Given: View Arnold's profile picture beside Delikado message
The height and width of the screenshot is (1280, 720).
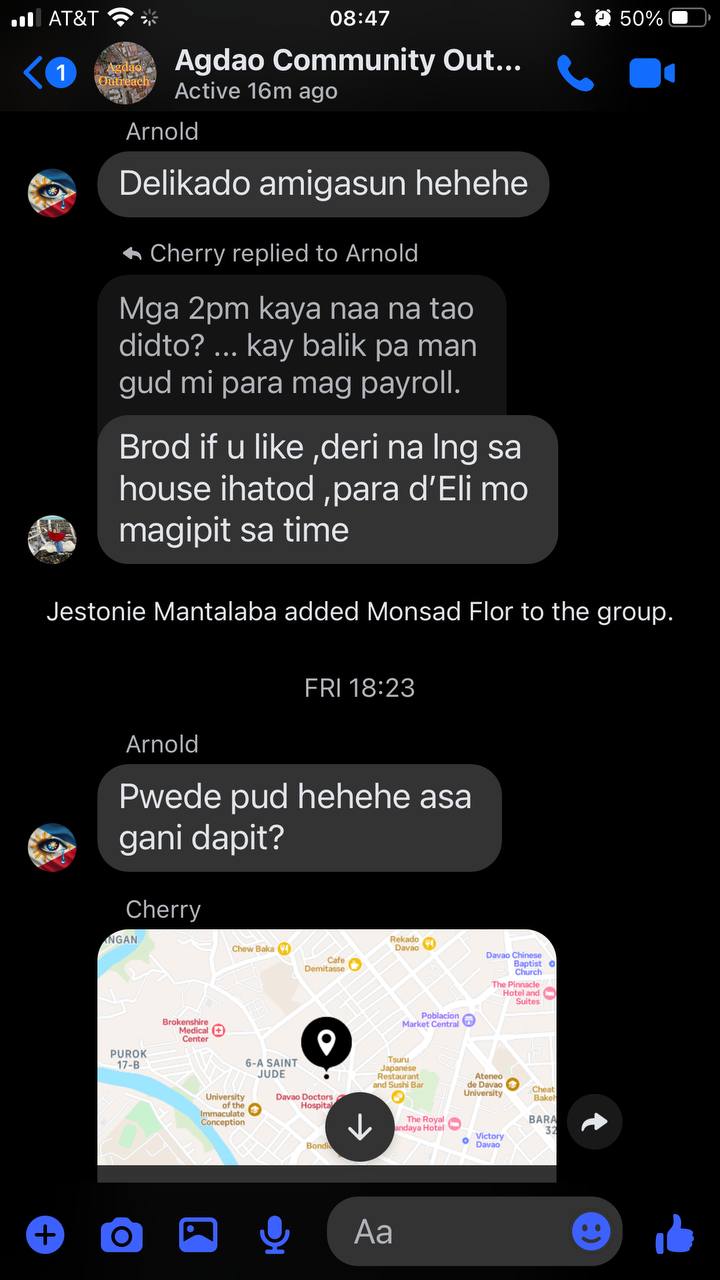Looking at the screenshot, I should (52, 193).
